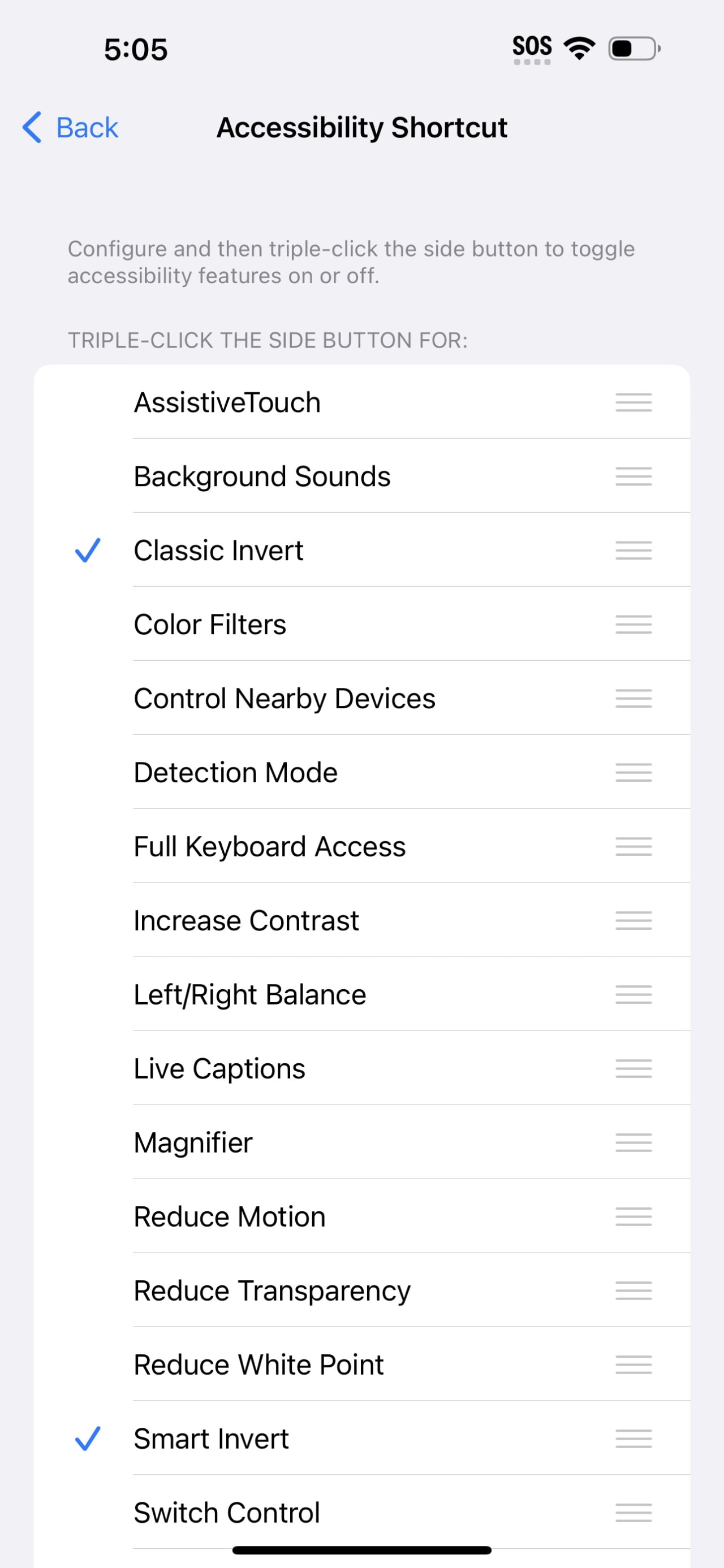This screenshot has height=1568, width=724.
Task: Click the reorder handle for Reduce White Point
Action: pyautogui.click(x=633, y=1365)
